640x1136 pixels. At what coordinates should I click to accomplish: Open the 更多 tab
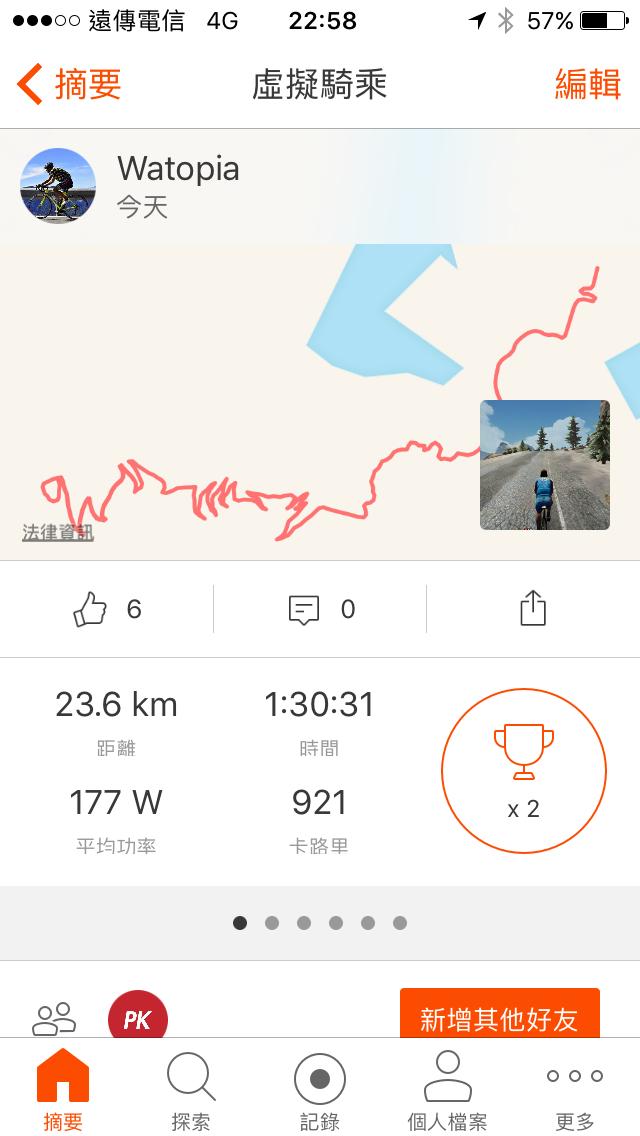575,1093
